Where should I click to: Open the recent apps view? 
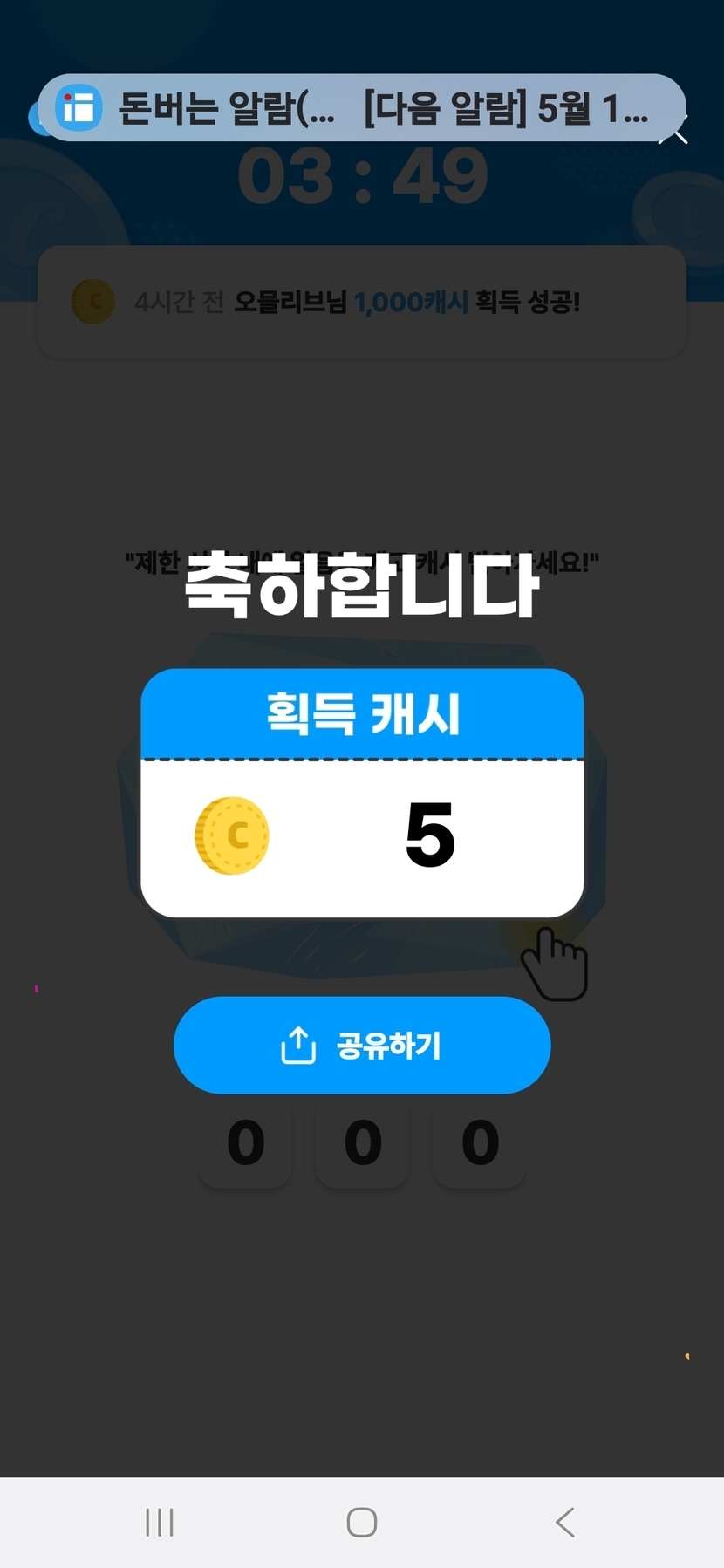[x=160, y=1523]
